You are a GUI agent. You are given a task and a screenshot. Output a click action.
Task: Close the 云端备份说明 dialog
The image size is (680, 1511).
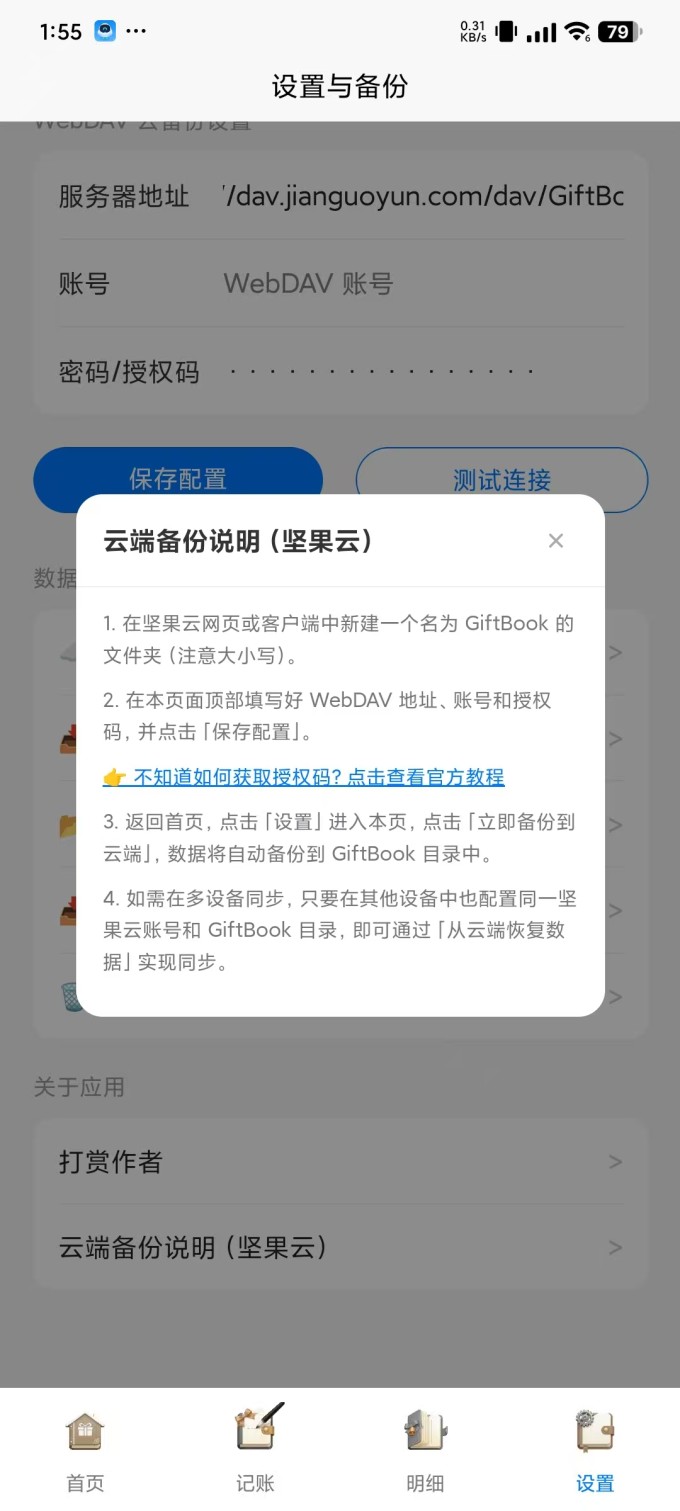556,541
